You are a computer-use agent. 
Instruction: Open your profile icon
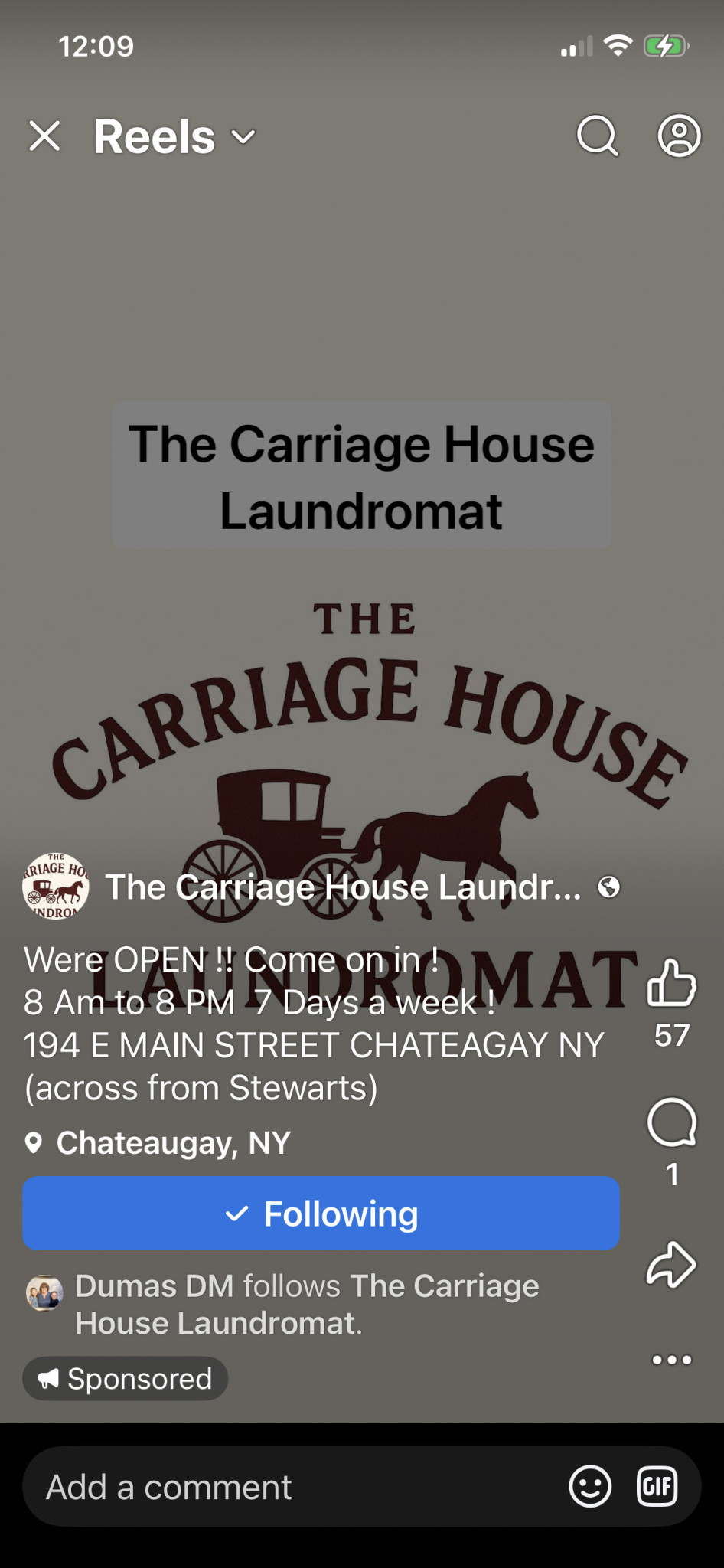[x=679, y=136]
